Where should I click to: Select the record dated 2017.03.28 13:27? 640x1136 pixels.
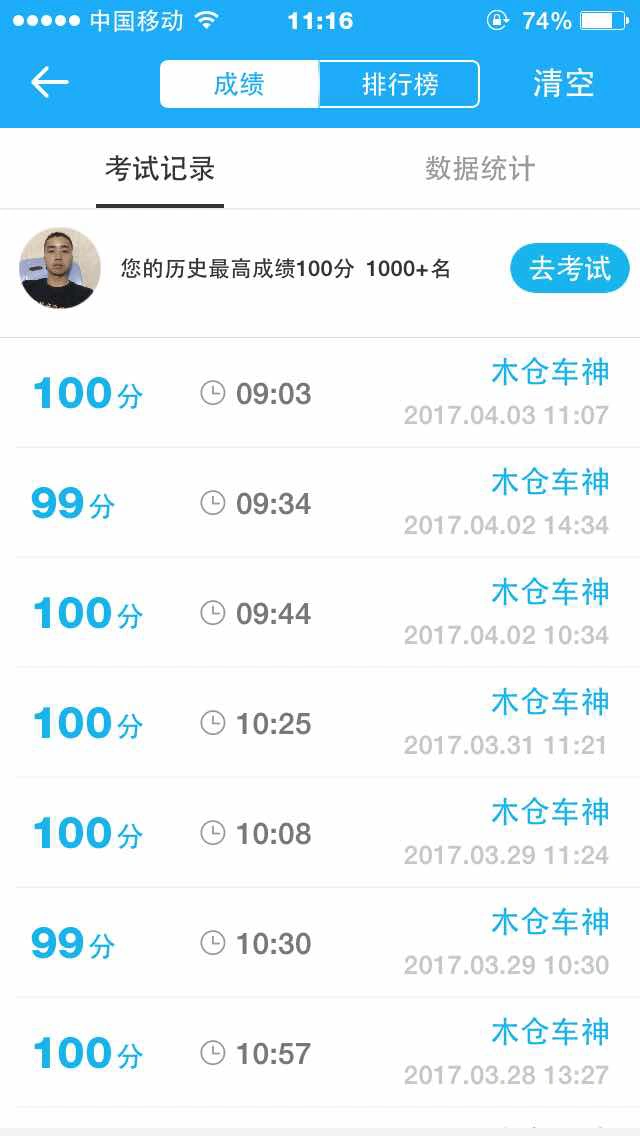(x=320, y=1053)
